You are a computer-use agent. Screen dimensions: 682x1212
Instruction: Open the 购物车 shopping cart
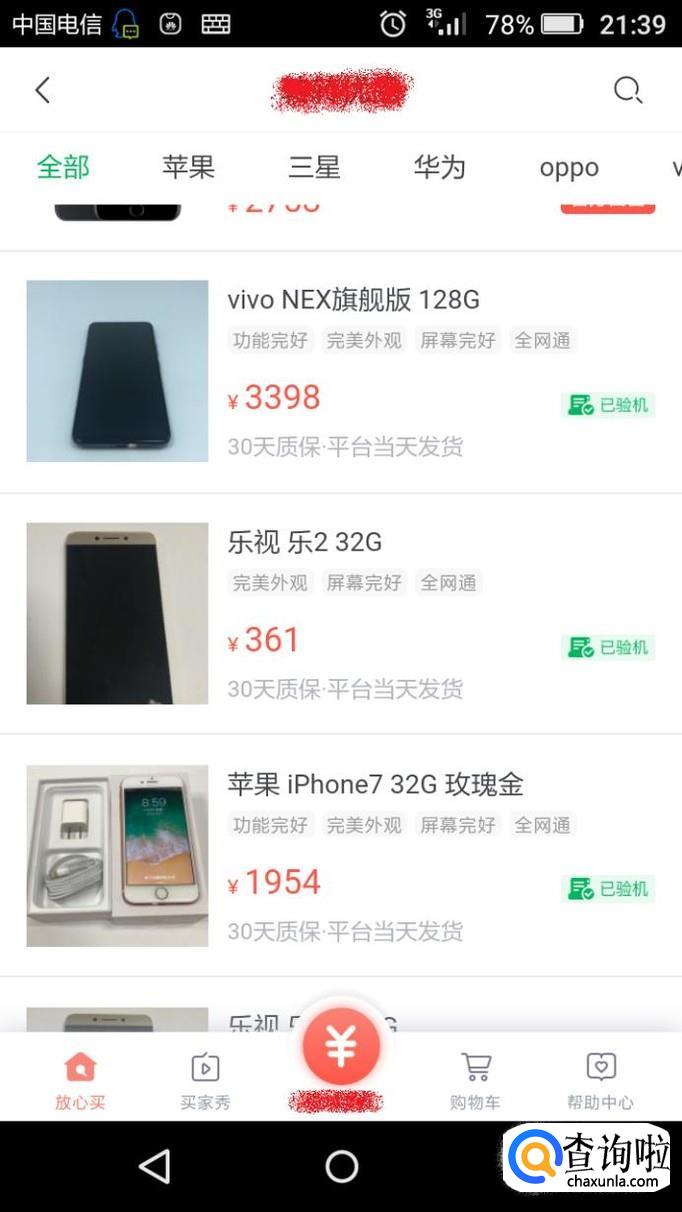coord(475,1080)
